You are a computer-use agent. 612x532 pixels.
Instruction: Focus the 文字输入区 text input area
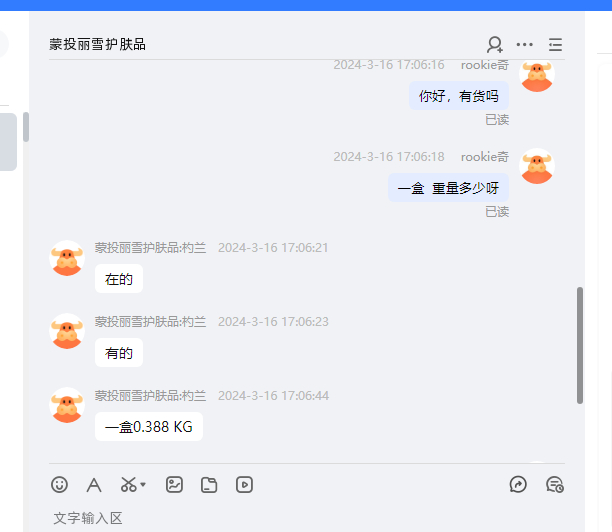pos(300,517)
